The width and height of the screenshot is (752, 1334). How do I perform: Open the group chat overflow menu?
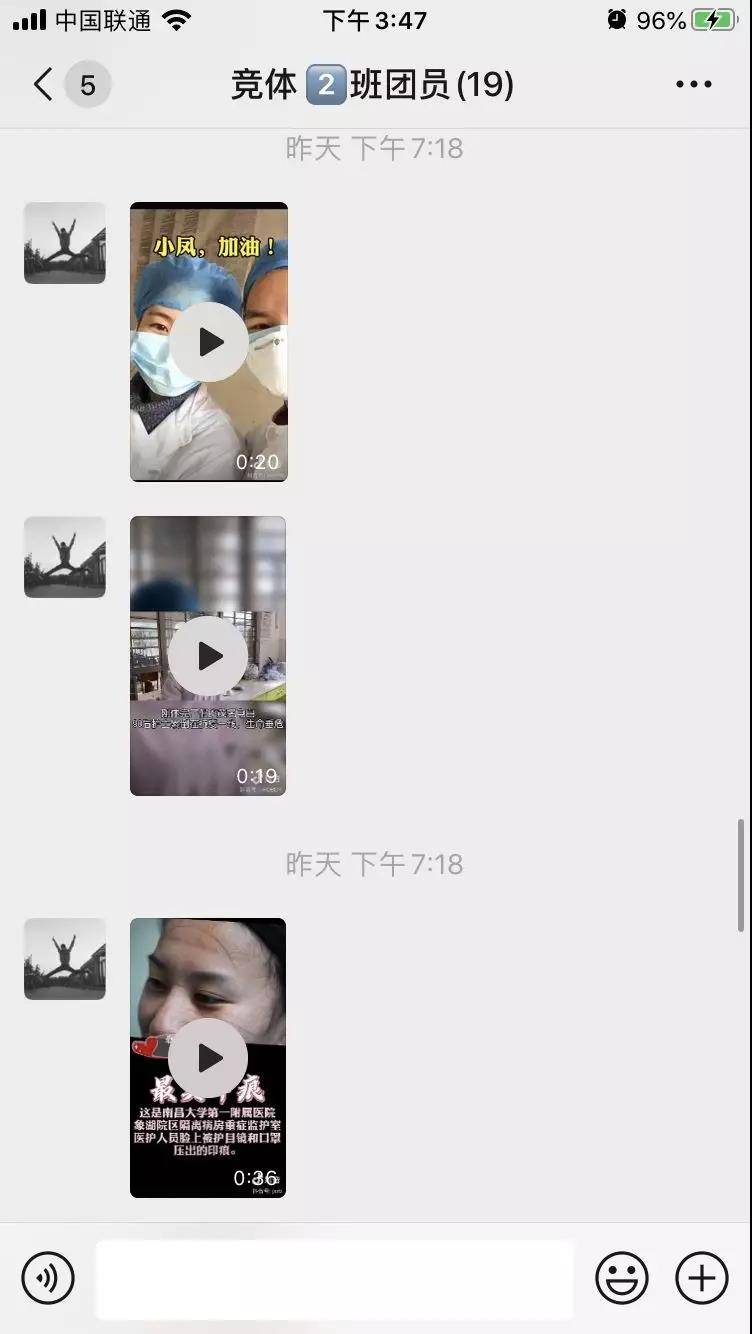click(693, 85)
